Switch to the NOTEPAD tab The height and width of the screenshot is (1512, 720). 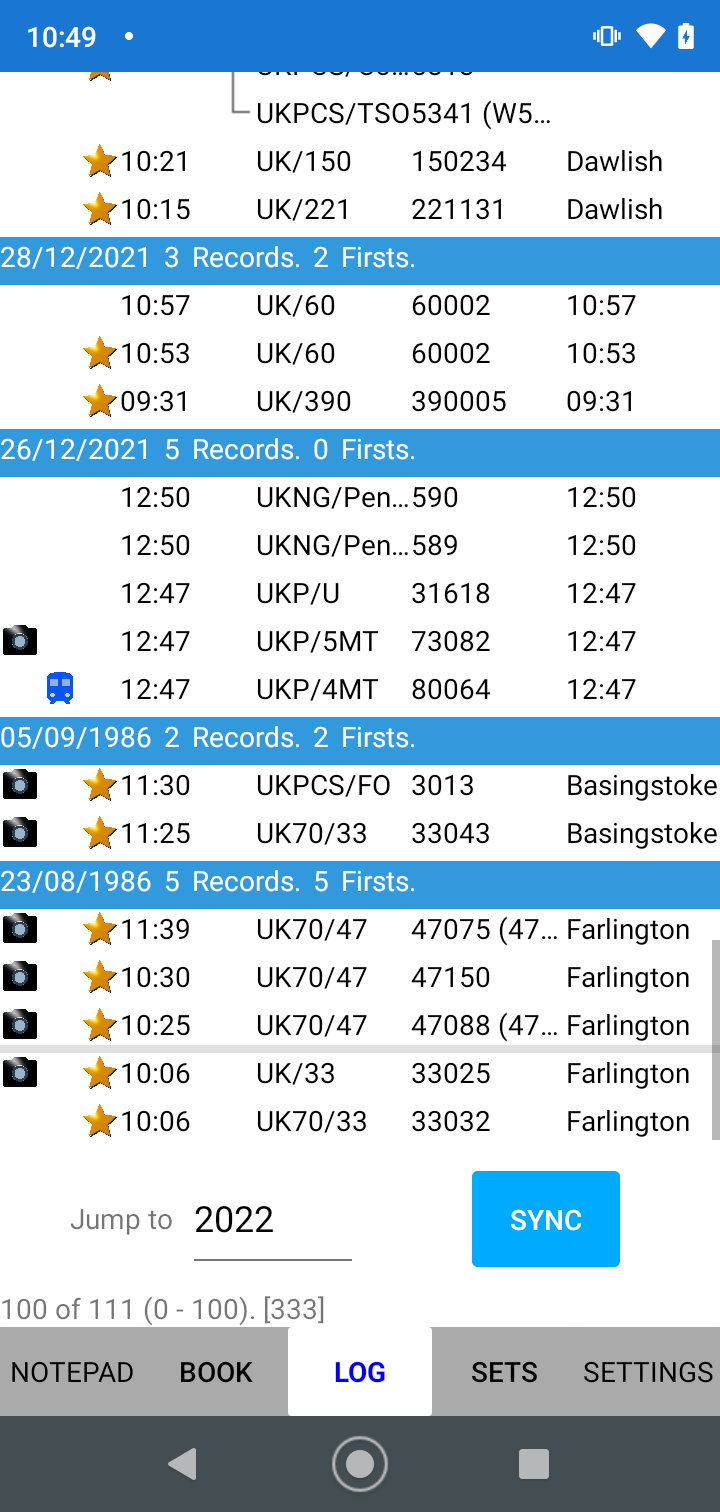click(x=71, y=1371)
